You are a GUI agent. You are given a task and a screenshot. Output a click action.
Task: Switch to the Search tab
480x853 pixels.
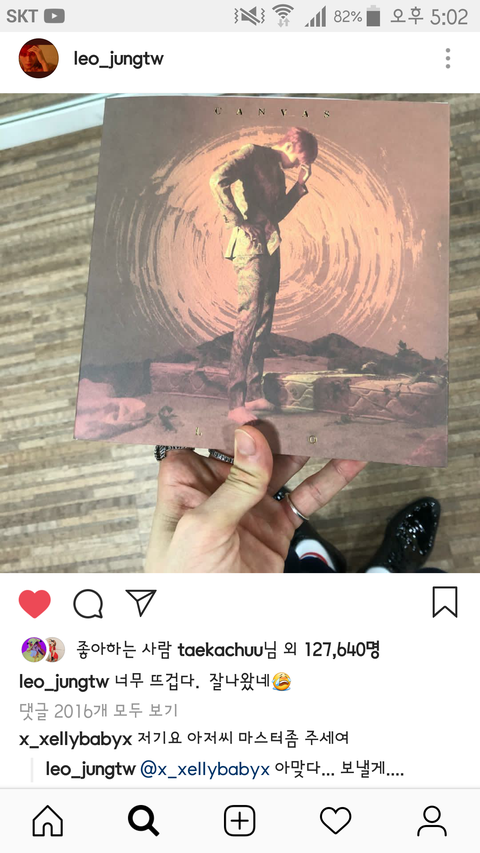click(144, 821)
